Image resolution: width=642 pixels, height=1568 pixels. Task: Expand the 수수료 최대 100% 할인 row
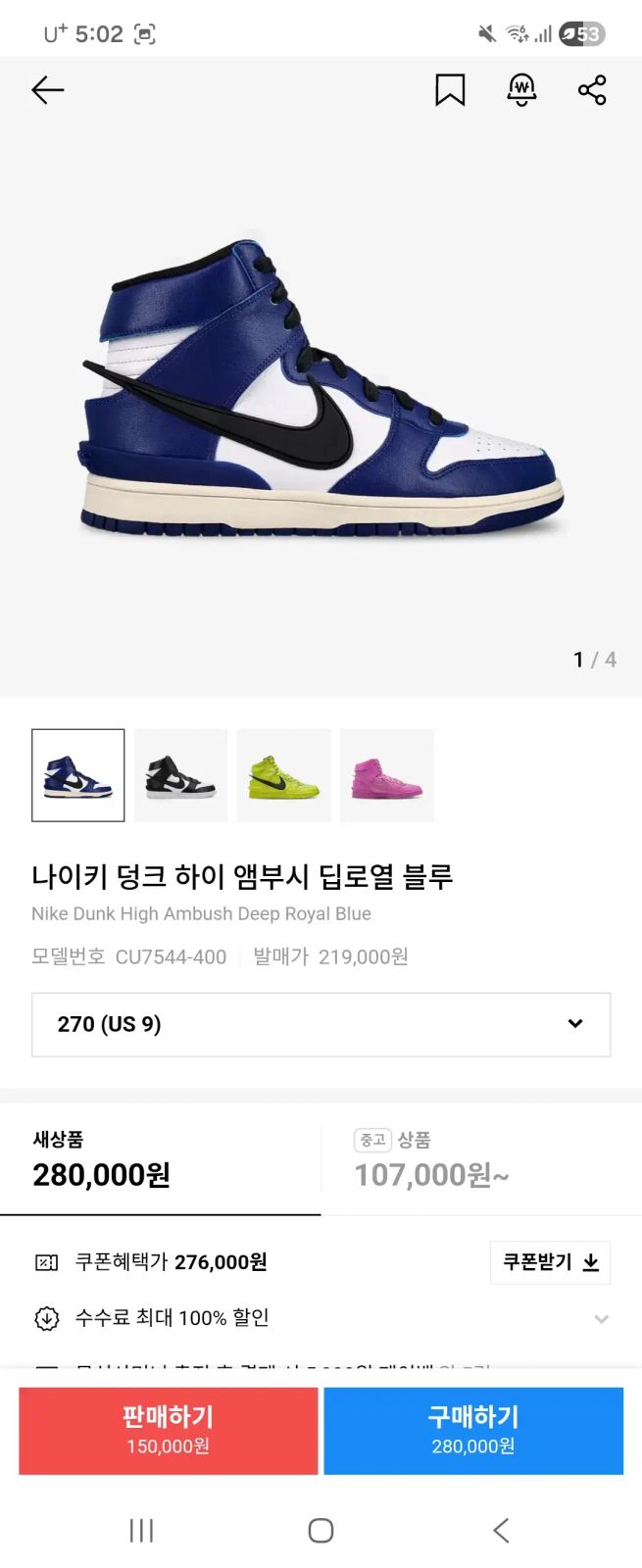pos(601,1319)
